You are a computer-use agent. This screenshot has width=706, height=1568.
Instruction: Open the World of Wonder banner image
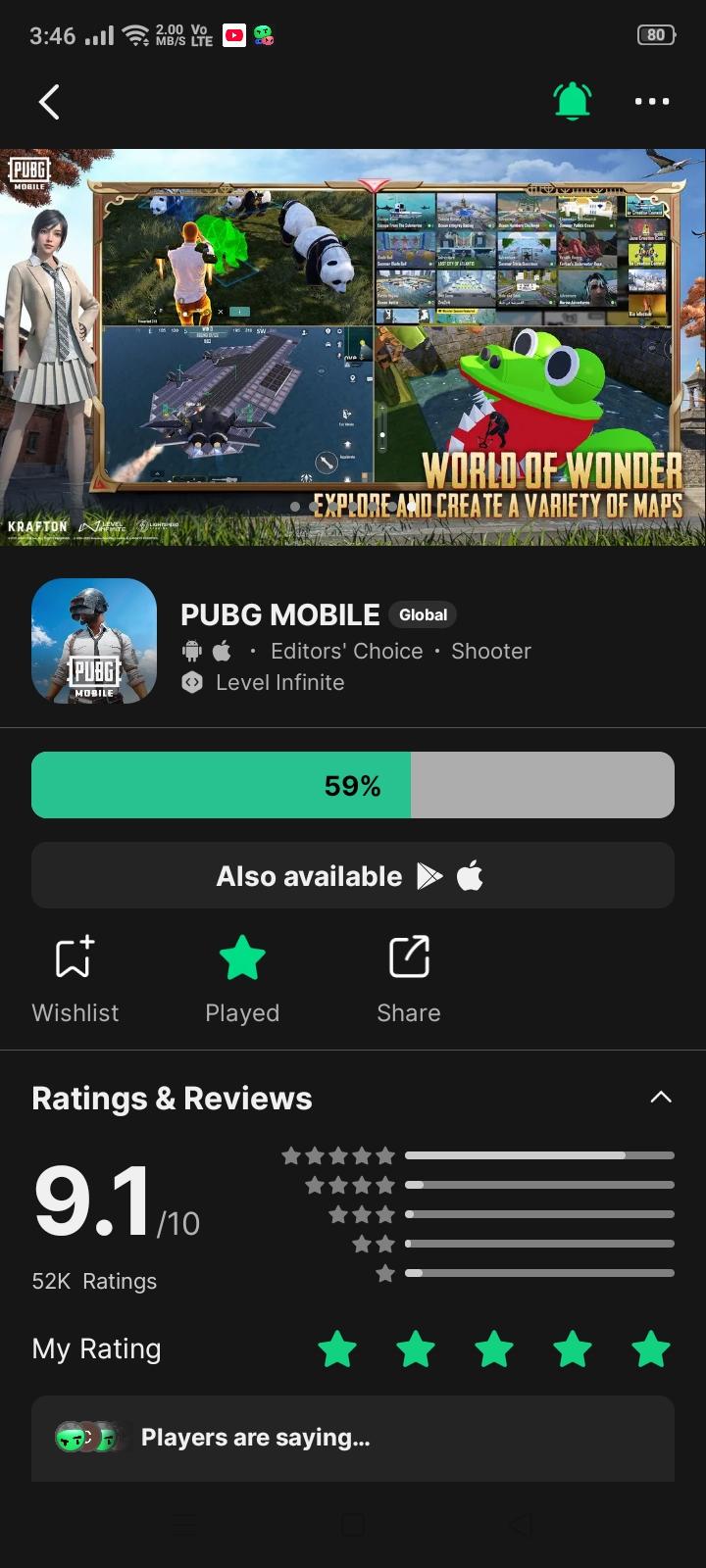click(x=353, y=347)
